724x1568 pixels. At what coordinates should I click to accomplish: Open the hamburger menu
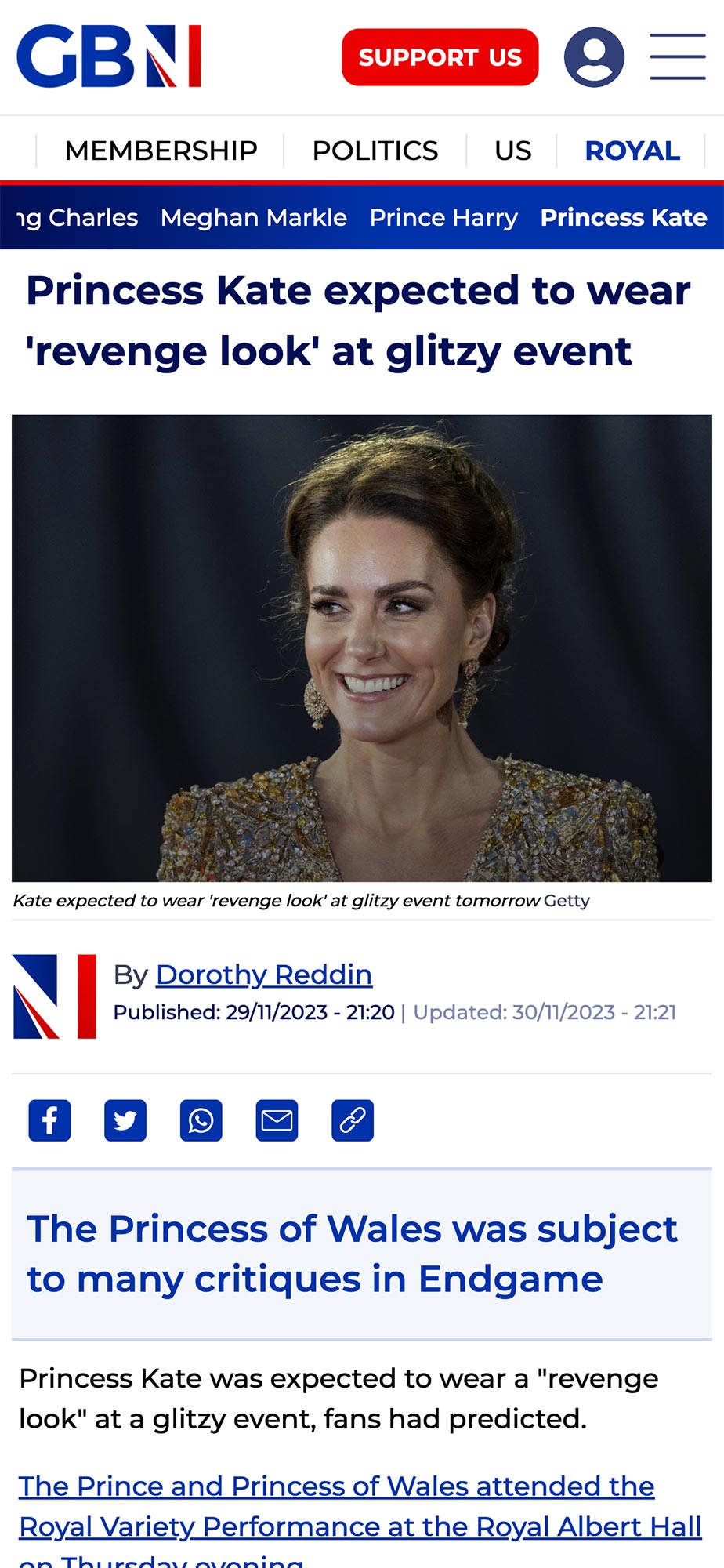click(x=677, y=56)
